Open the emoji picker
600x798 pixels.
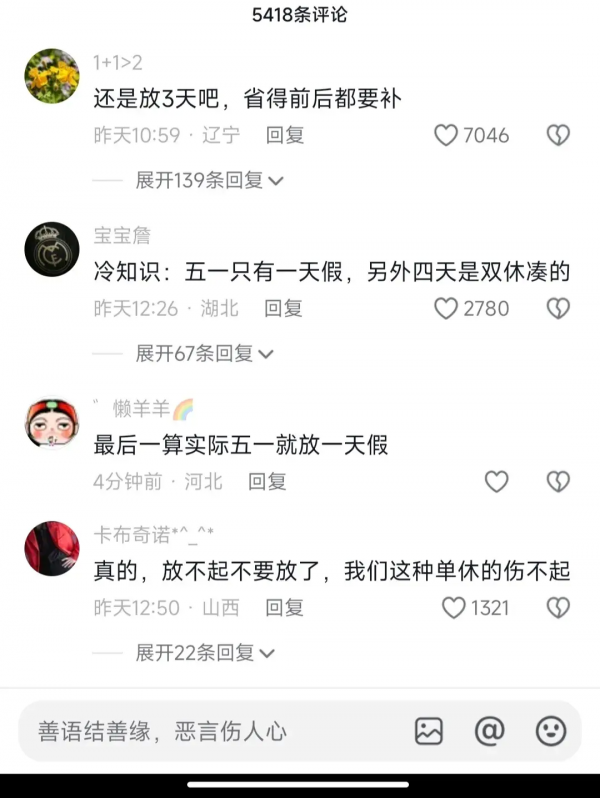(x=550, y=731)
